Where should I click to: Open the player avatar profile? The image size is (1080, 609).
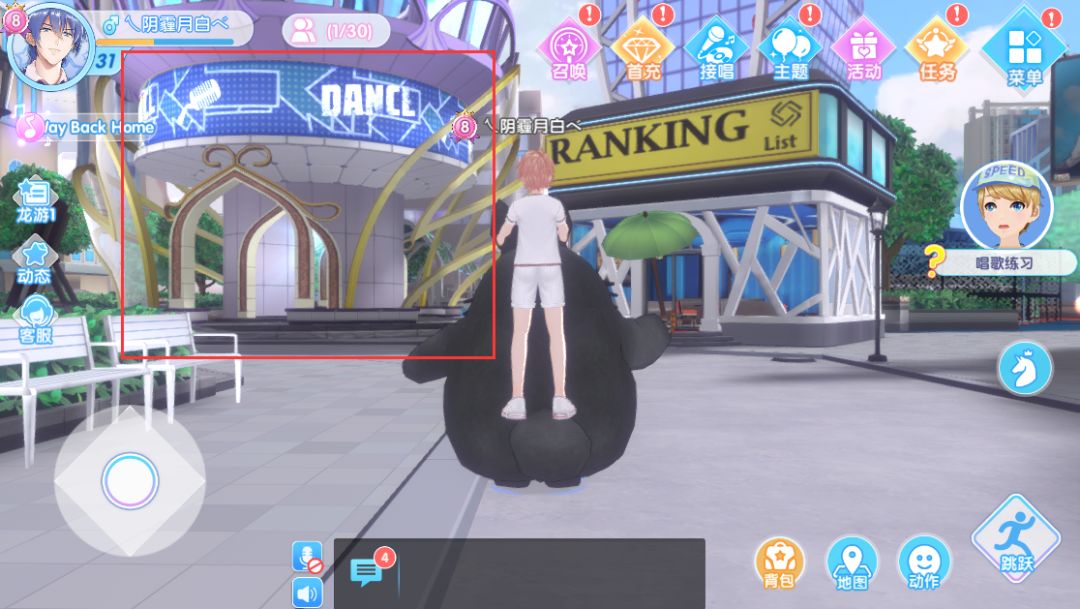pyautogui.click(x=50, y=47)
